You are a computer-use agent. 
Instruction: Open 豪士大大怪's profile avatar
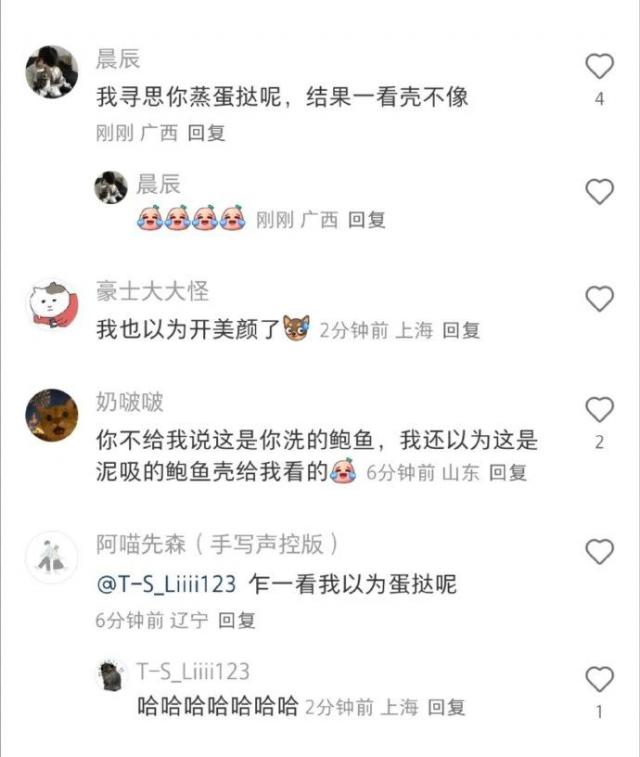click(52, 303)
